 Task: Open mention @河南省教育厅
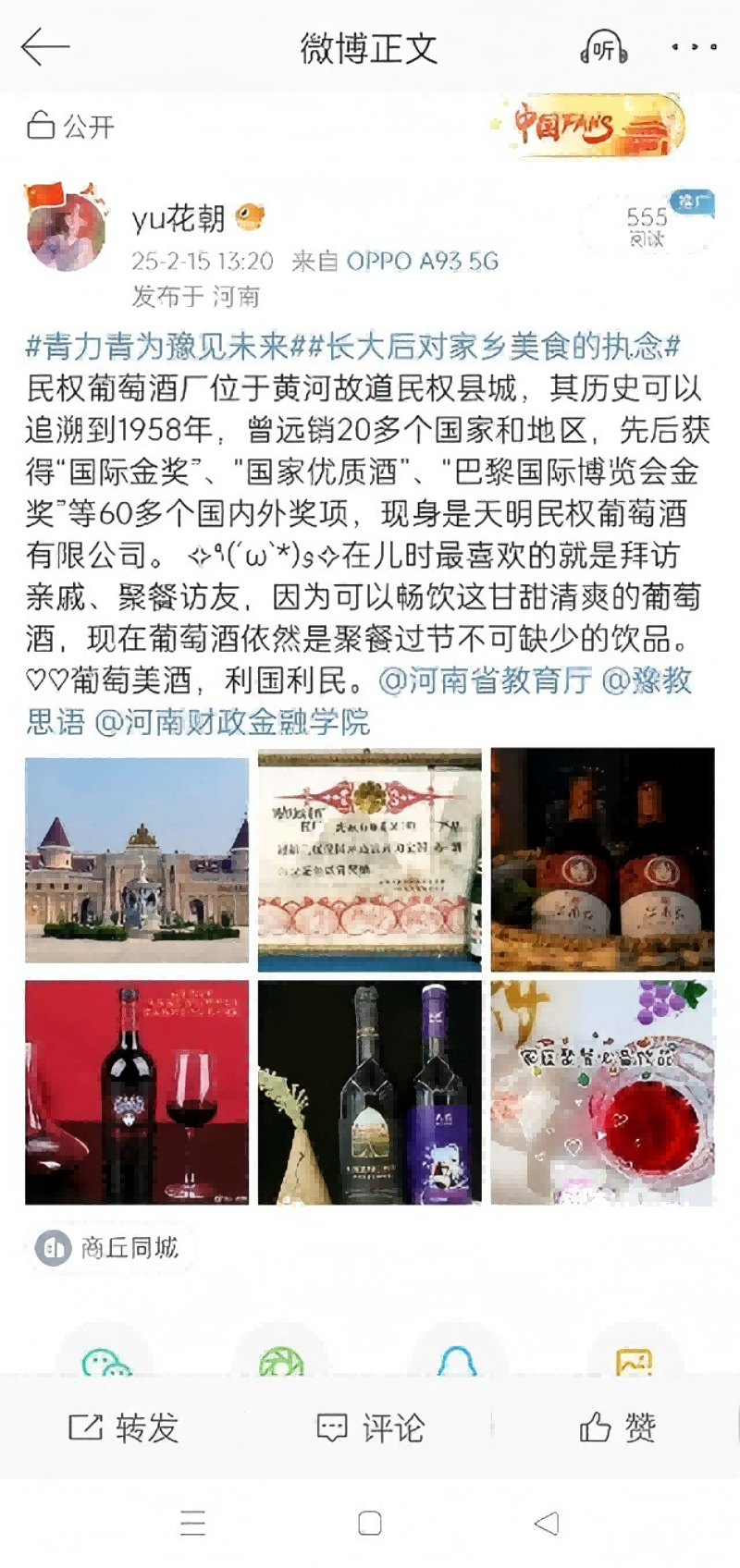pyautogui.click(x=485, y=680)
